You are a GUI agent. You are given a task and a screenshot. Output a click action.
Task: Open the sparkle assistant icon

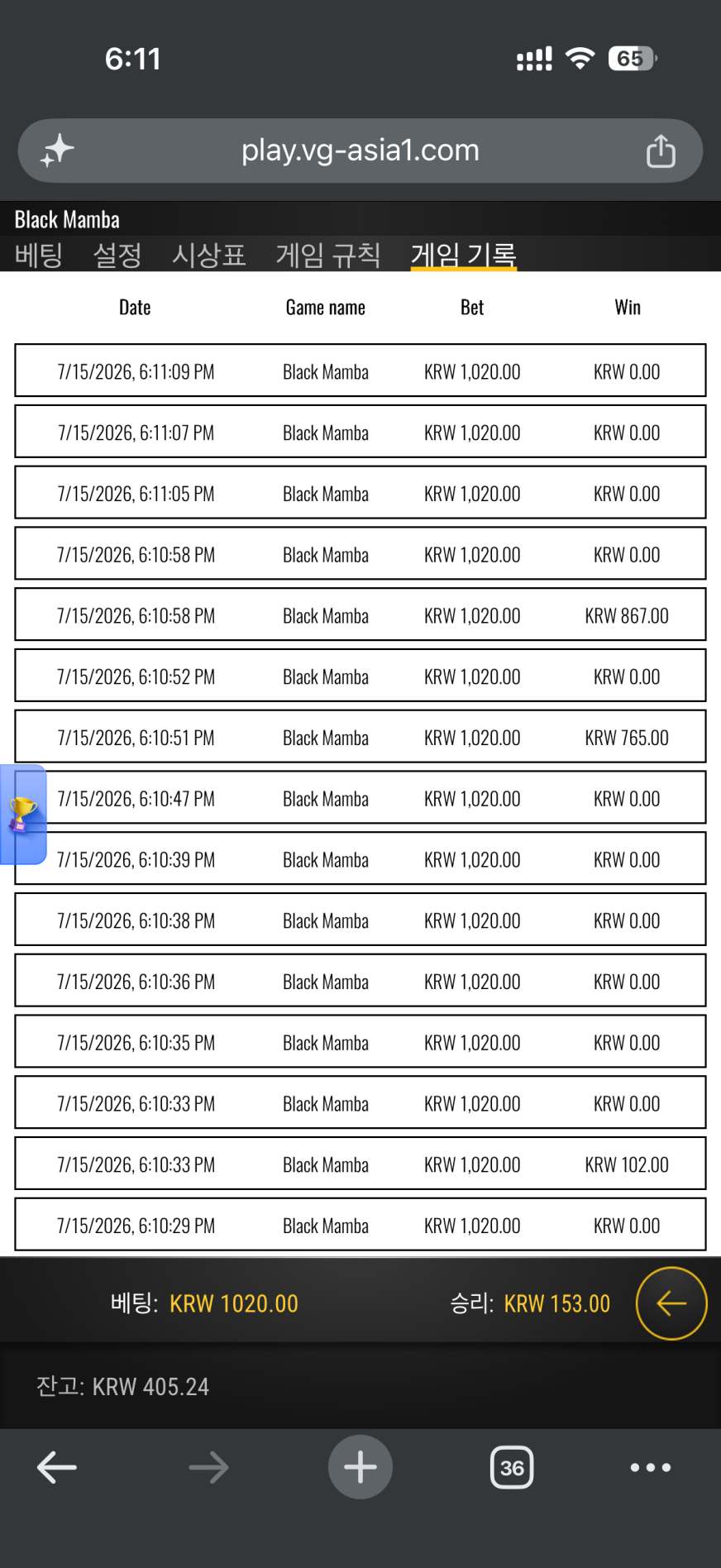[57, 151]
